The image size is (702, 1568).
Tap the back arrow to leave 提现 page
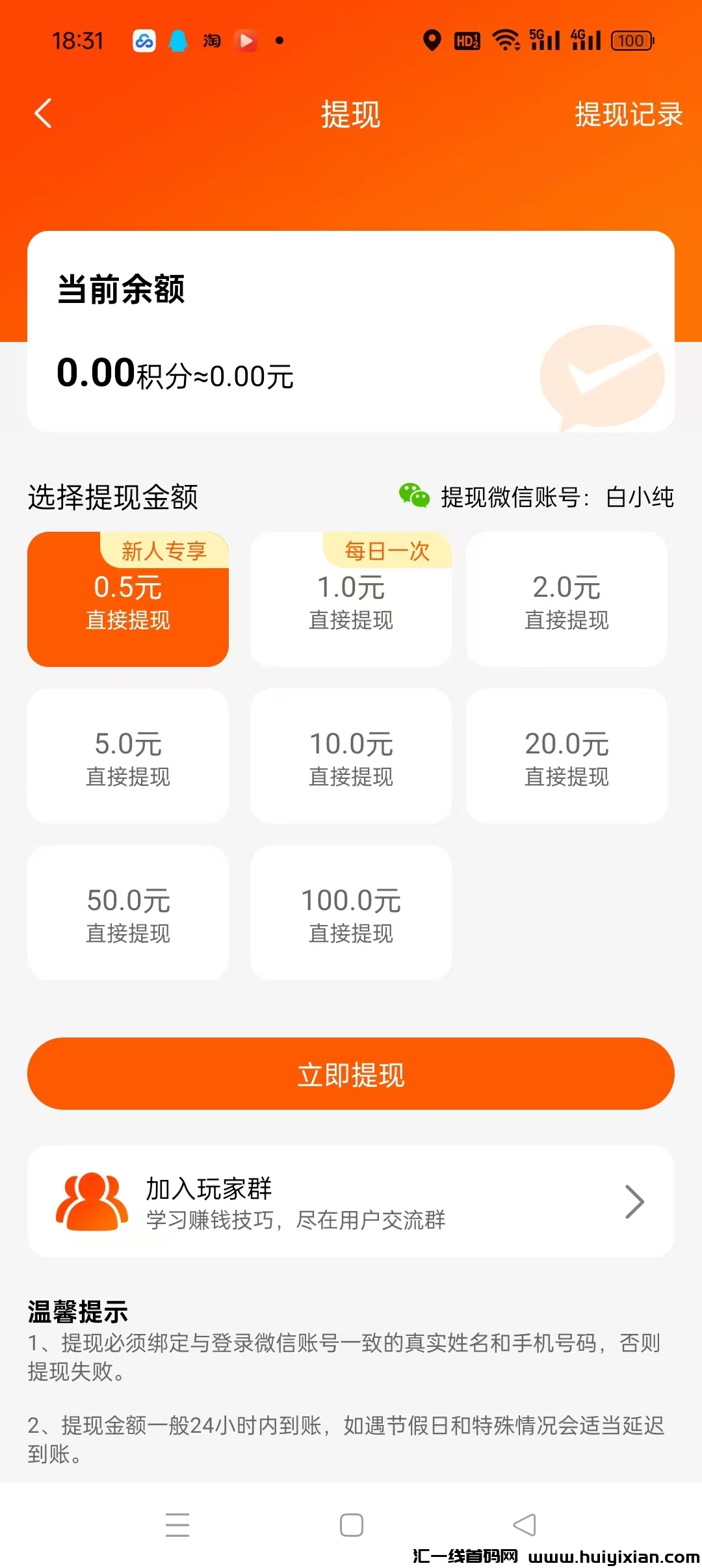(x=43, y=114)
